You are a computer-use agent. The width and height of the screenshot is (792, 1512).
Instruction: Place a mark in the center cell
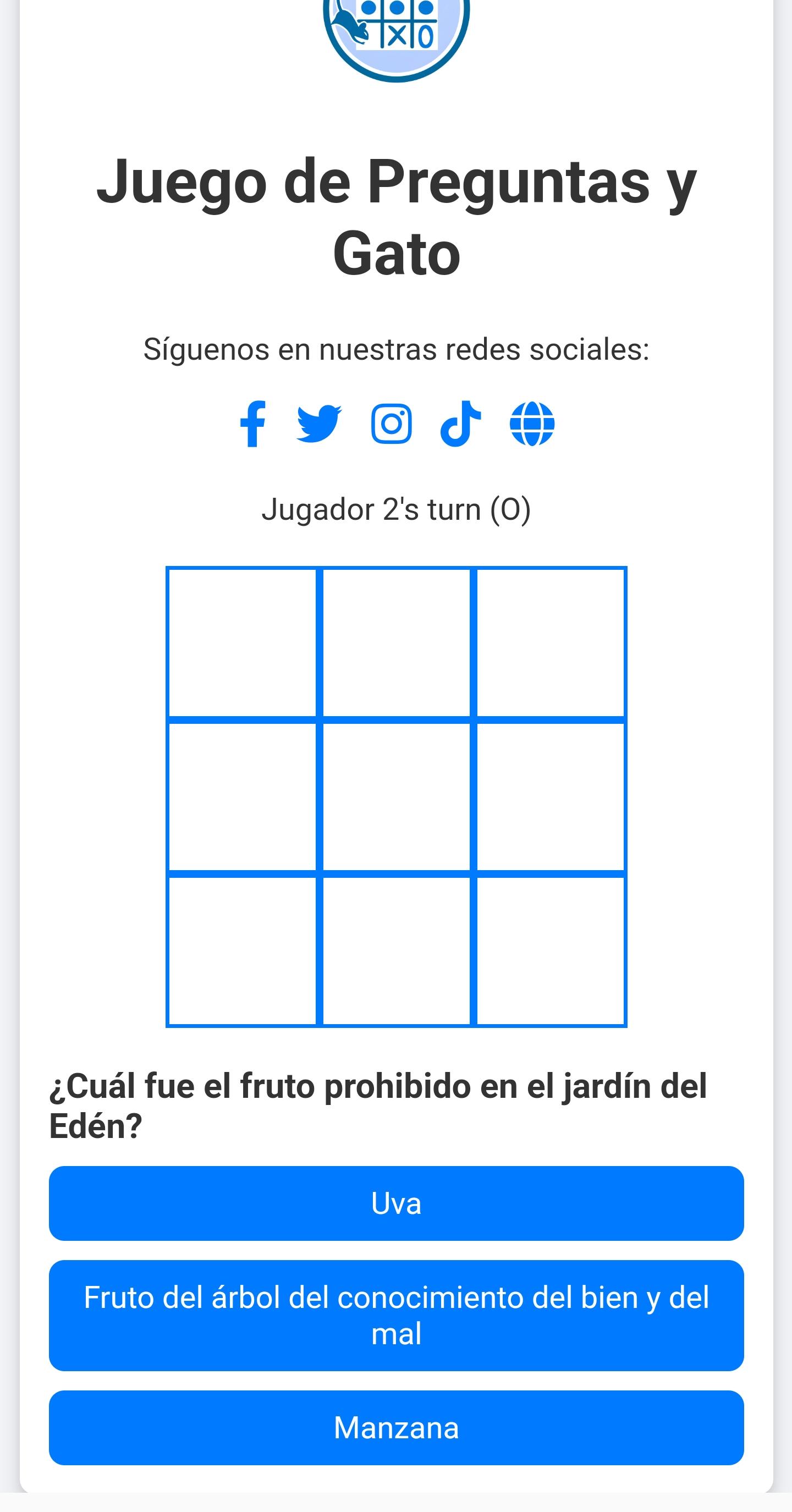point(395,797)
